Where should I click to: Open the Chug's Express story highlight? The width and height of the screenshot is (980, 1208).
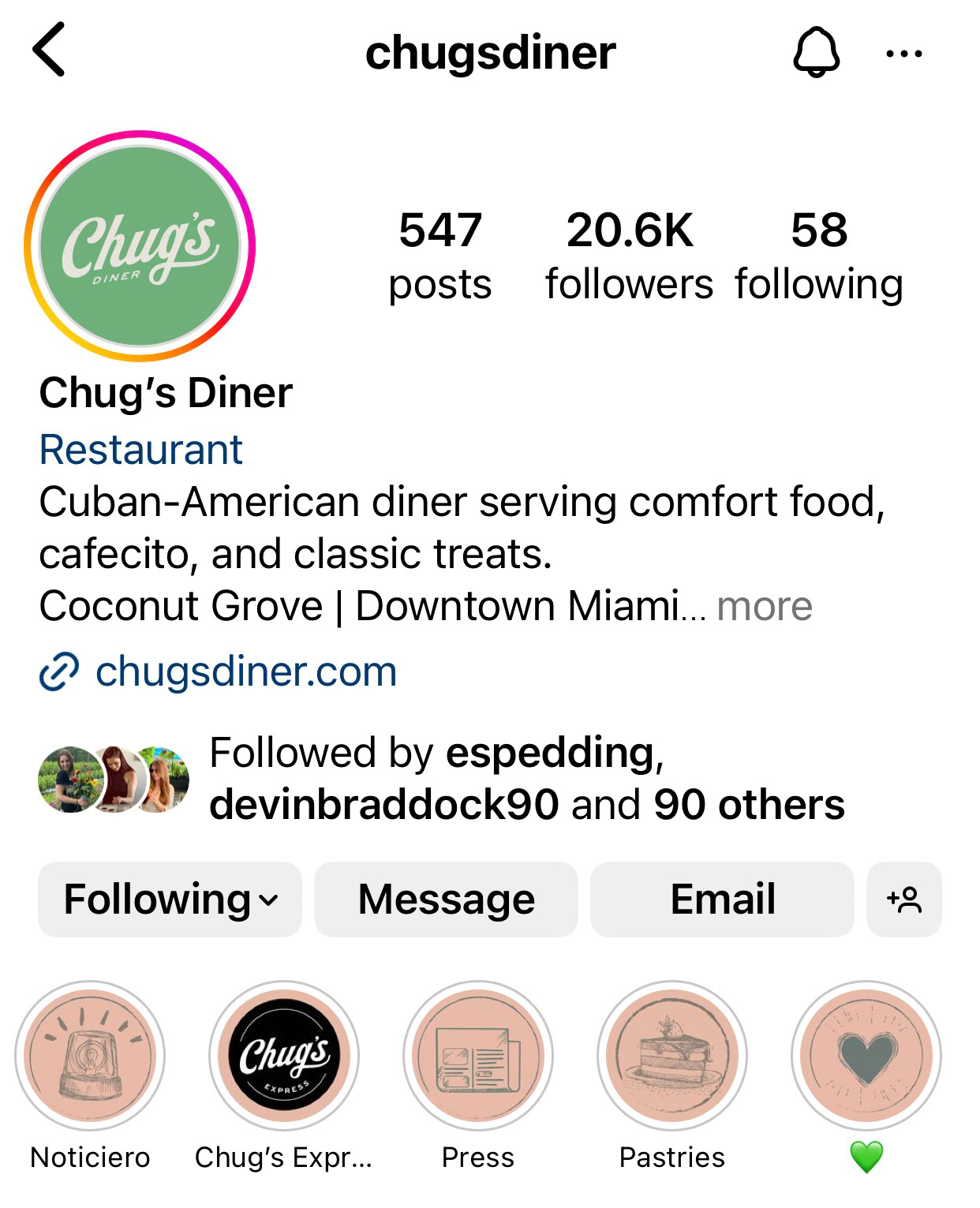284,1056
